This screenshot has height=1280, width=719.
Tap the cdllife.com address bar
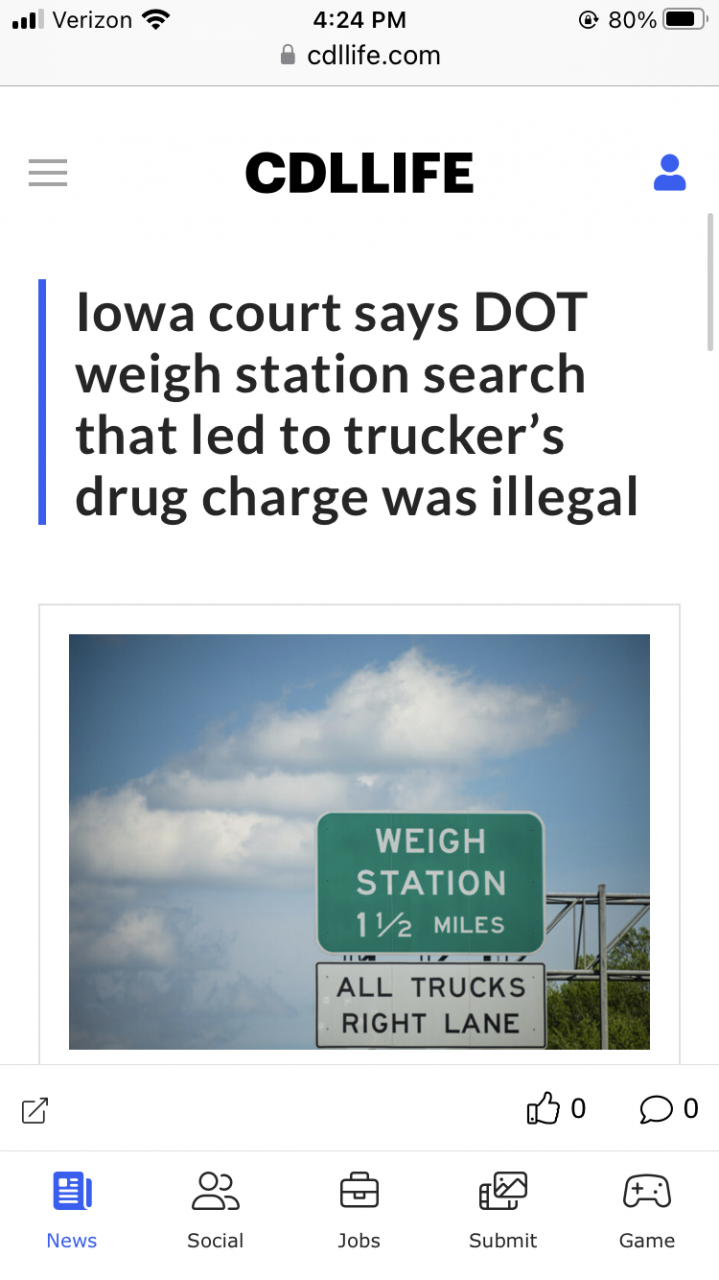360,56
